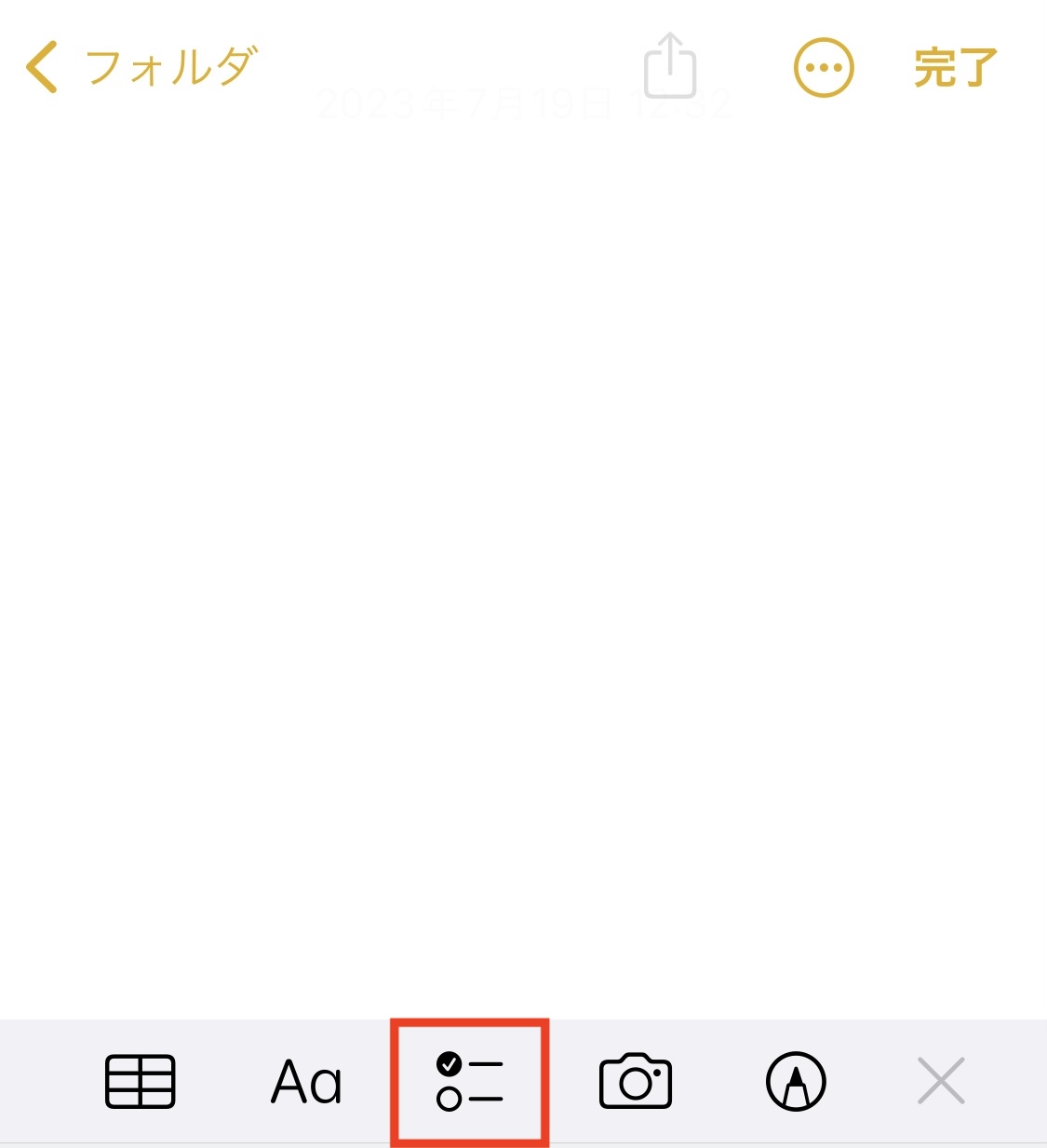Open the table insertion icon
Image resolution: width=1047 pixels, height=1148 pixels.
click(141, 1080)
